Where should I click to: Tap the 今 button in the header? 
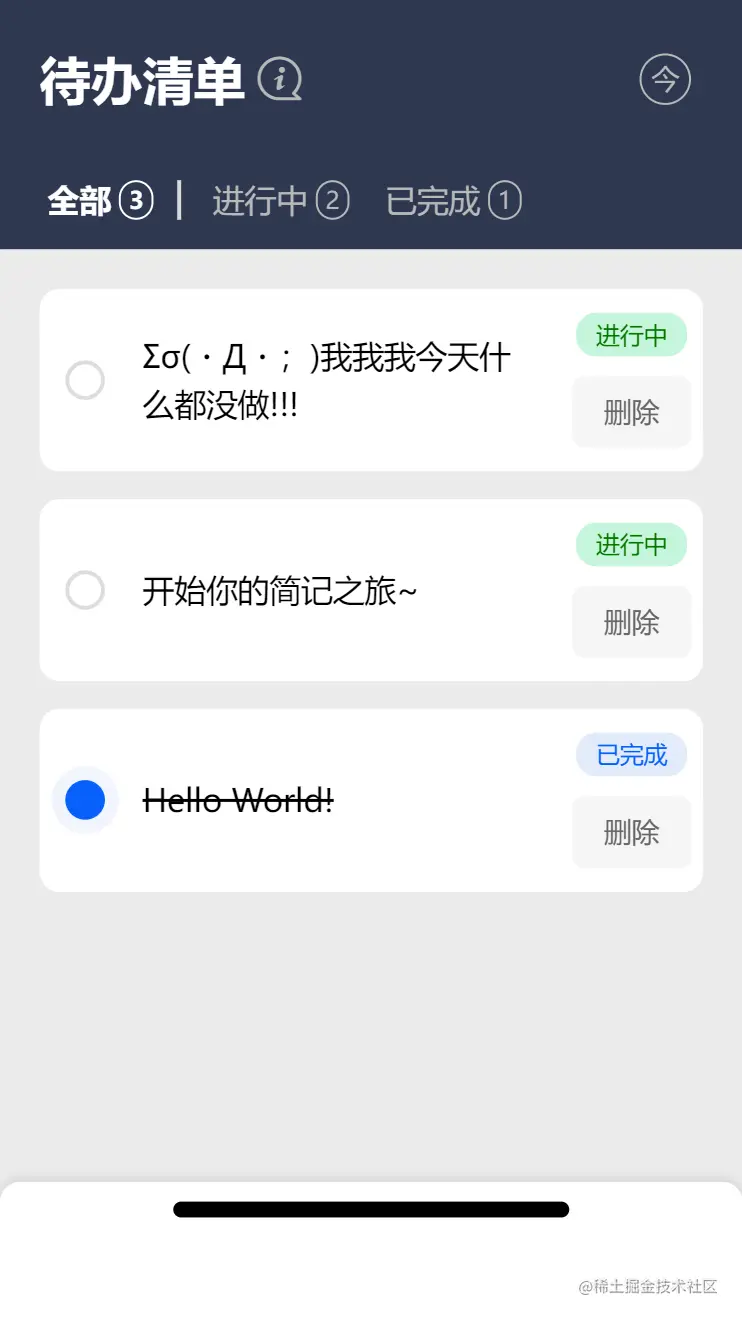[x=665, y=79]
